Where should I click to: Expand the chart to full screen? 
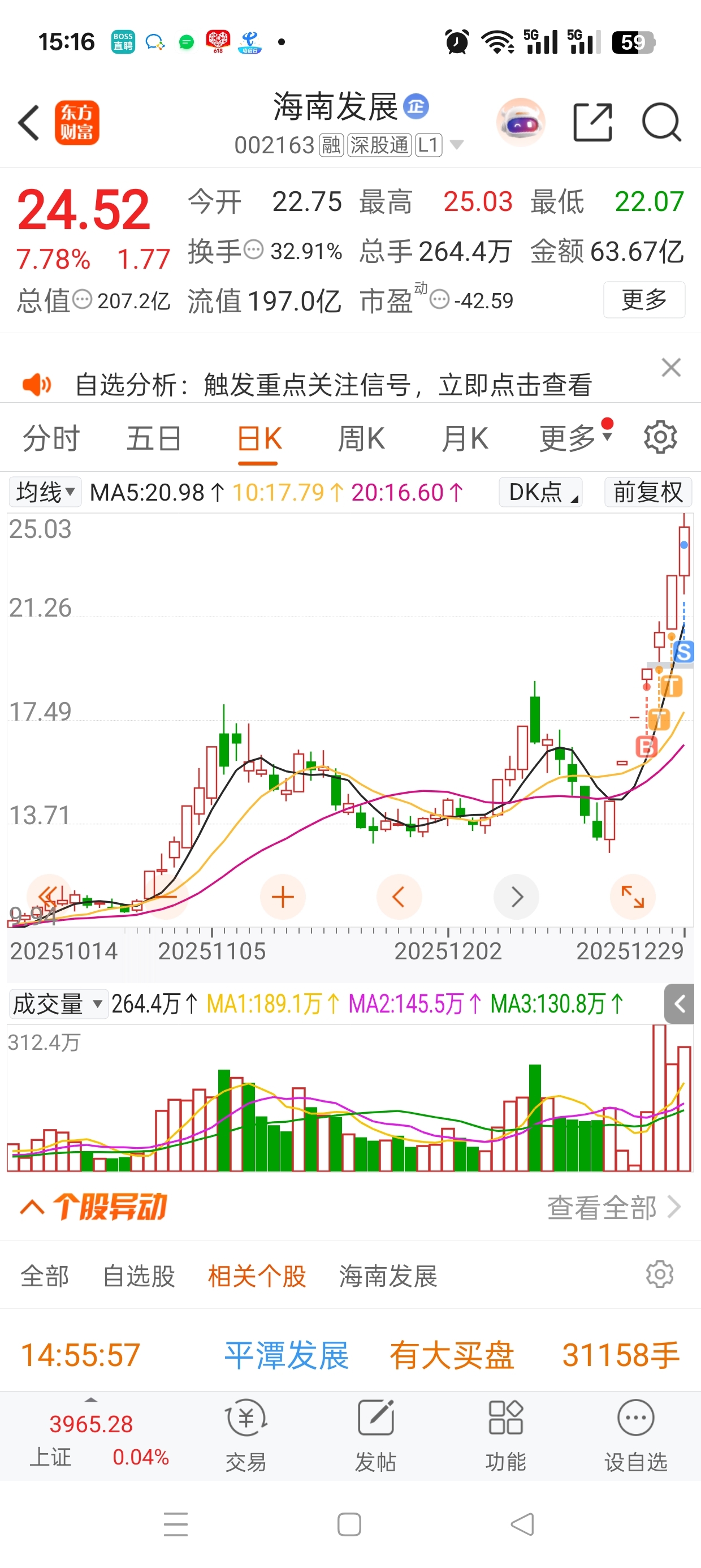(632, 897)
